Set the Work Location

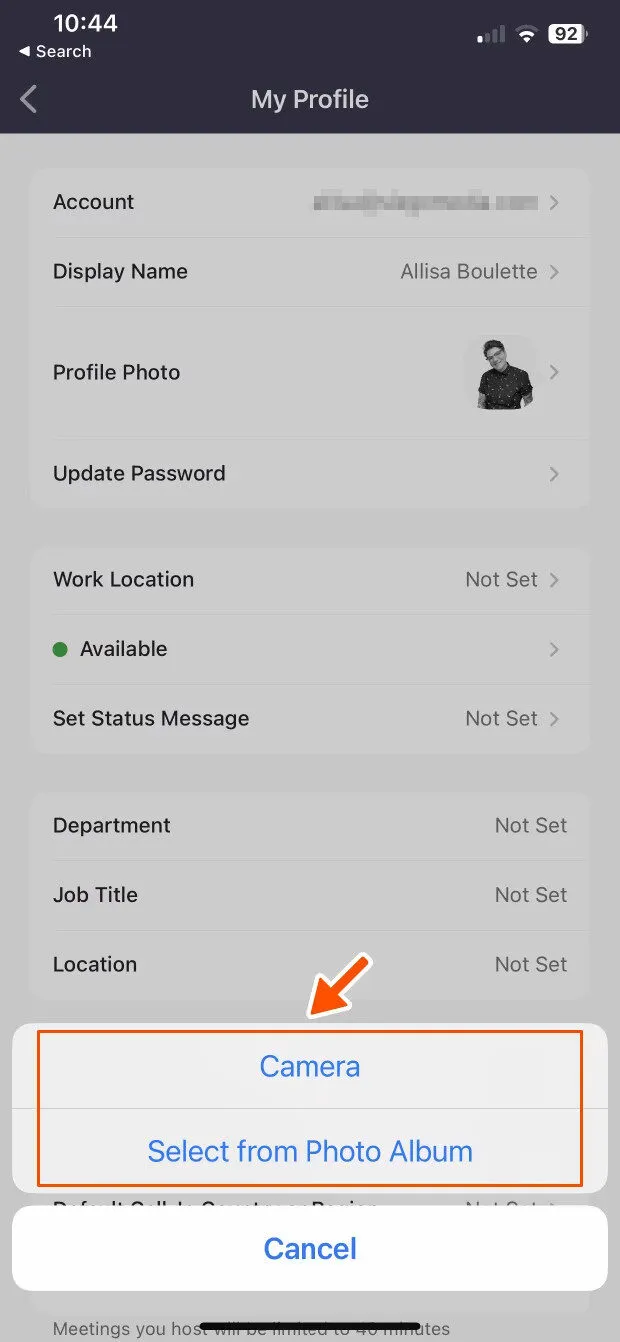coord(310,579)
